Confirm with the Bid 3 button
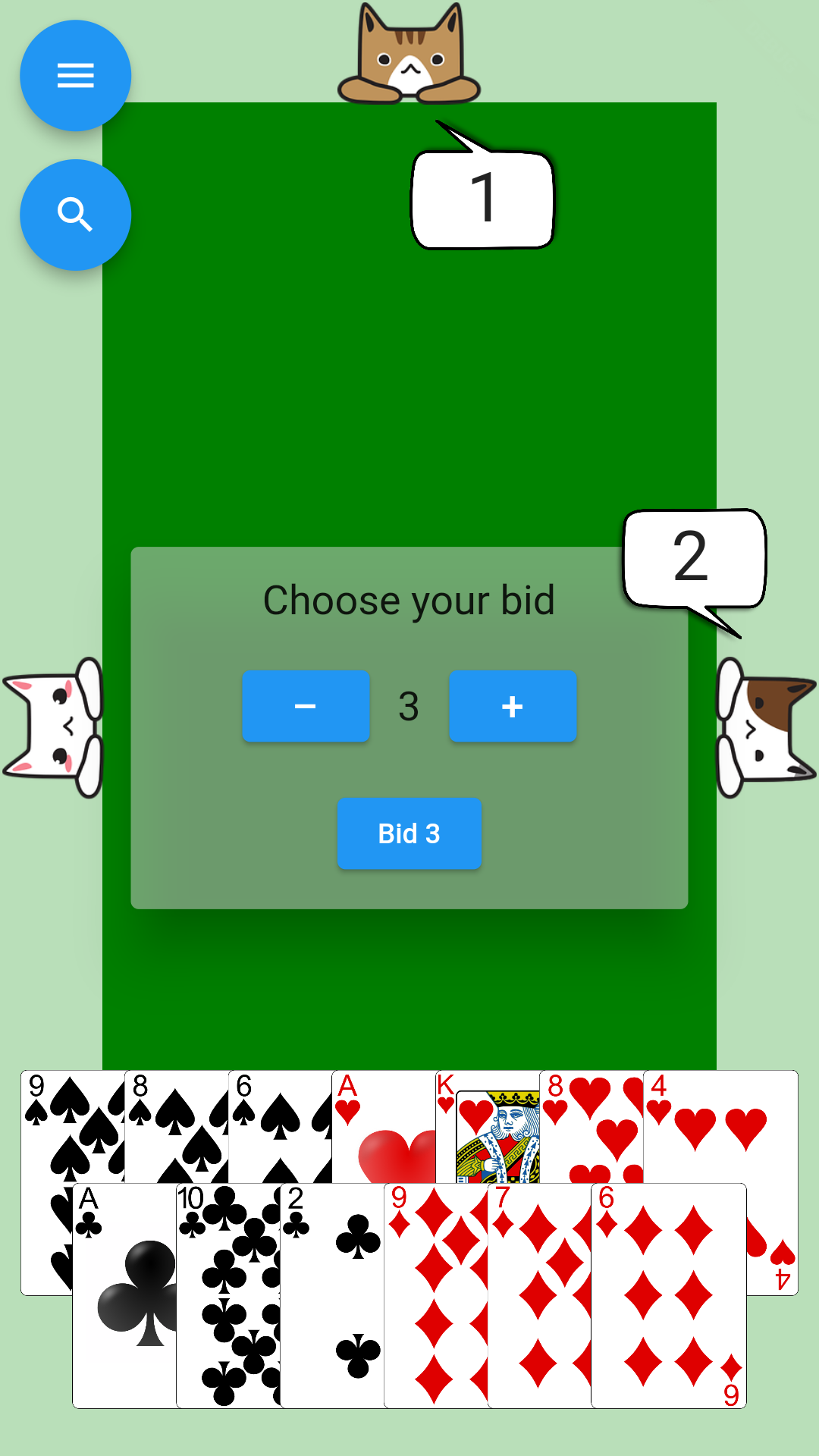 point(409,833)
